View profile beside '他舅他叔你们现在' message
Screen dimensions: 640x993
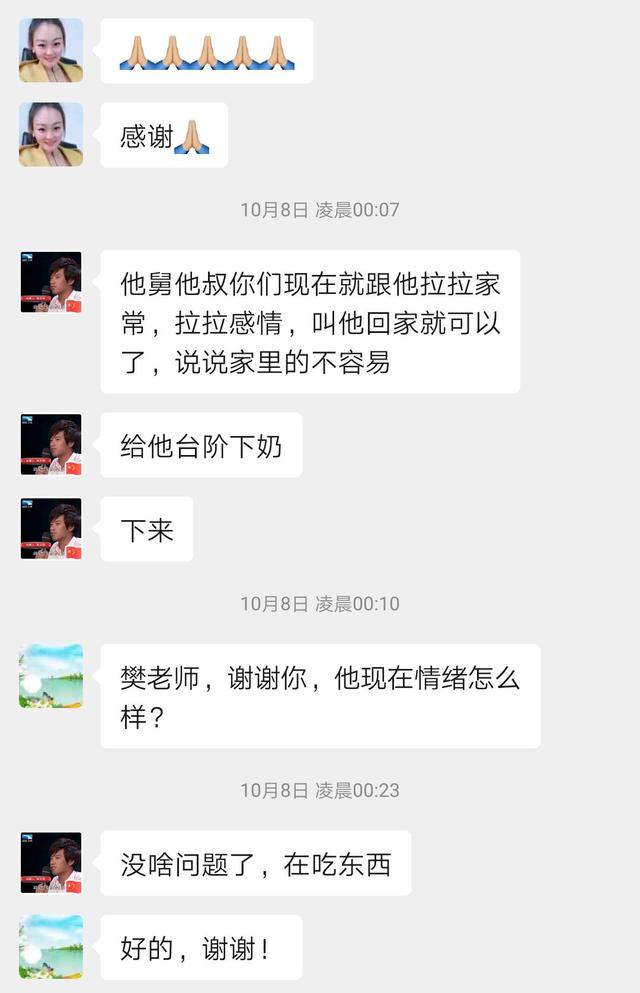[x=51, y=282]
